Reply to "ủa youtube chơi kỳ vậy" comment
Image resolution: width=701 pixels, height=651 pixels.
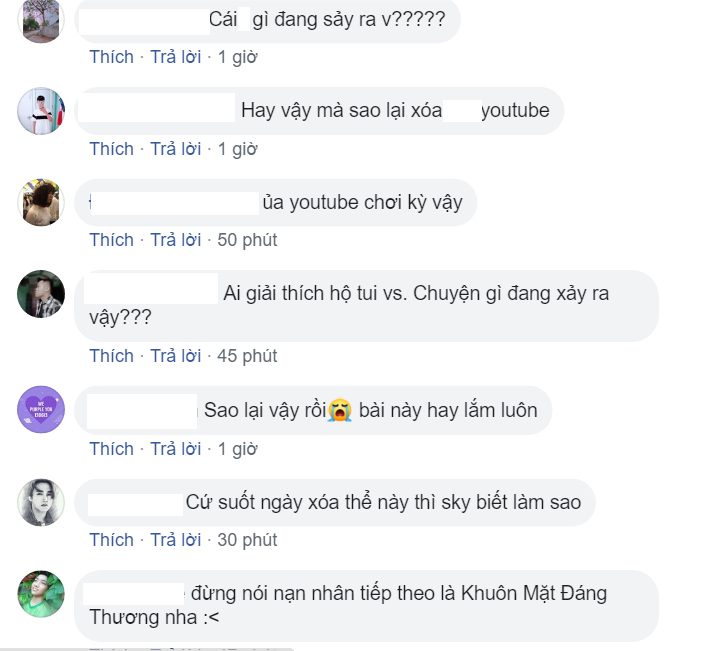pos(176,240)
